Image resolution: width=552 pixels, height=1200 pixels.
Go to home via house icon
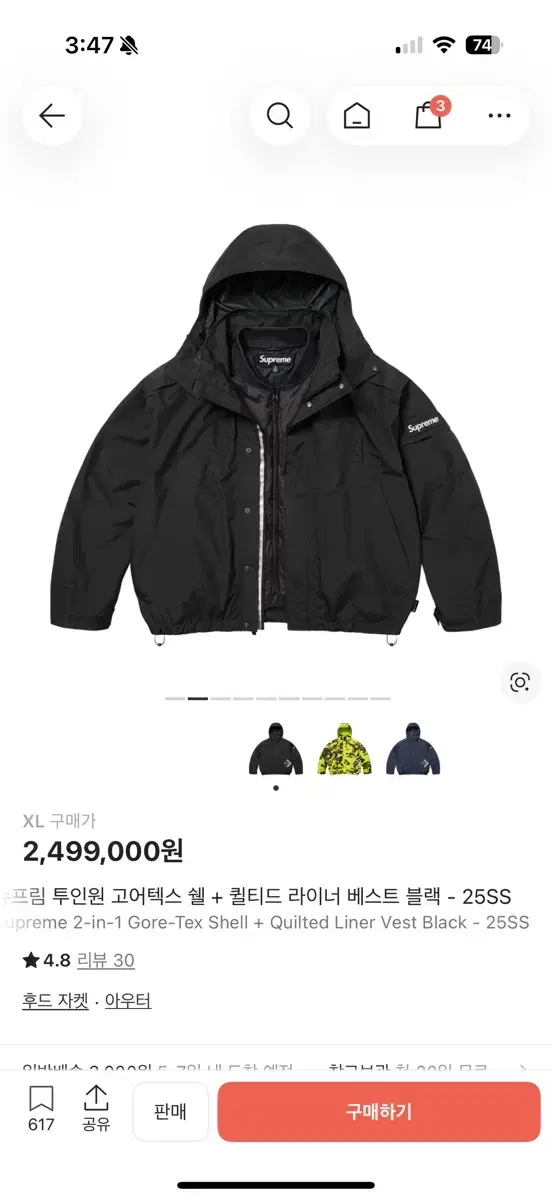[x=356, y=116]
